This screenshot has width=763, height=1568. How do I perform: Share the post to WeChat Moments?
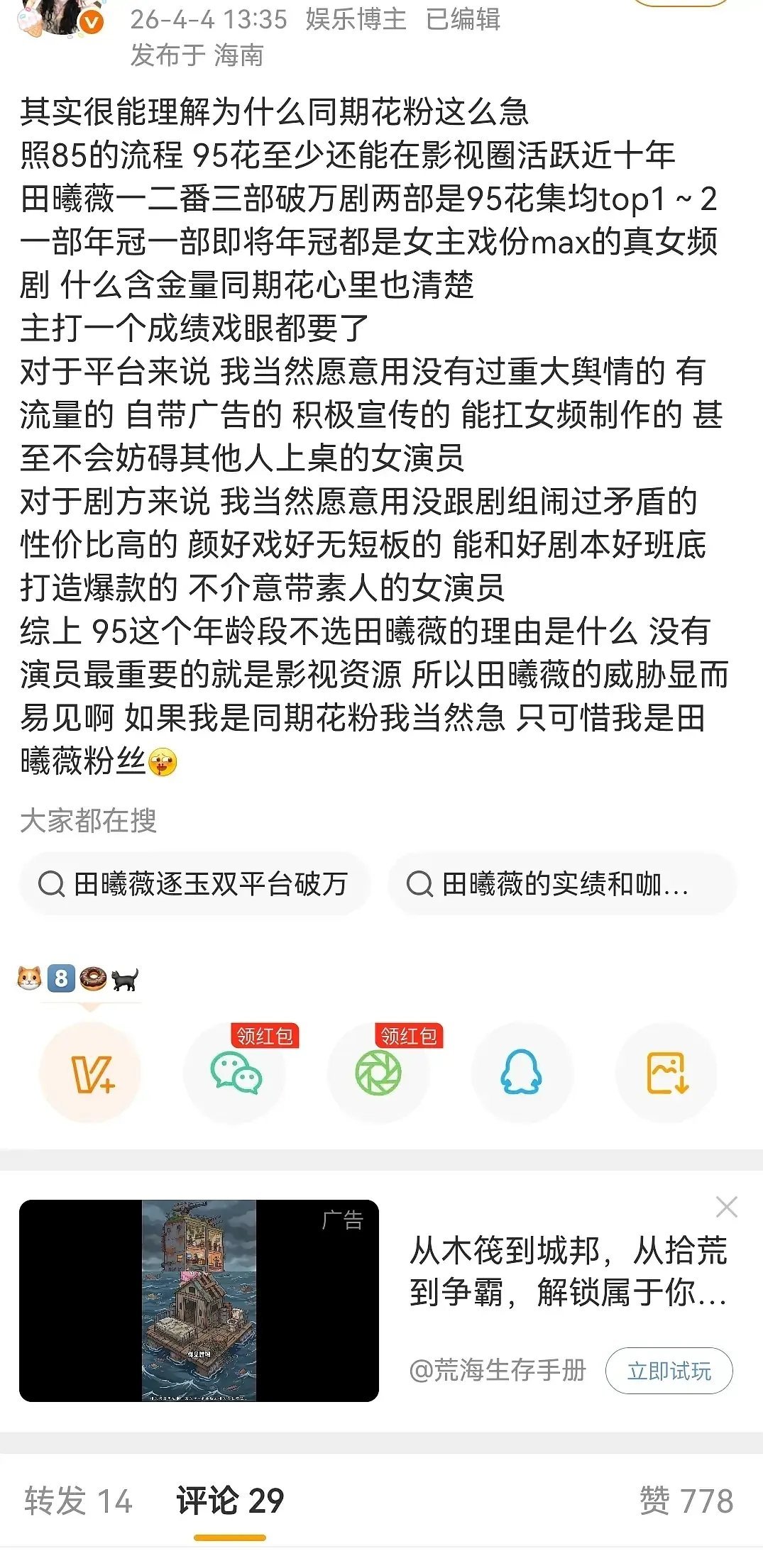381,1075
